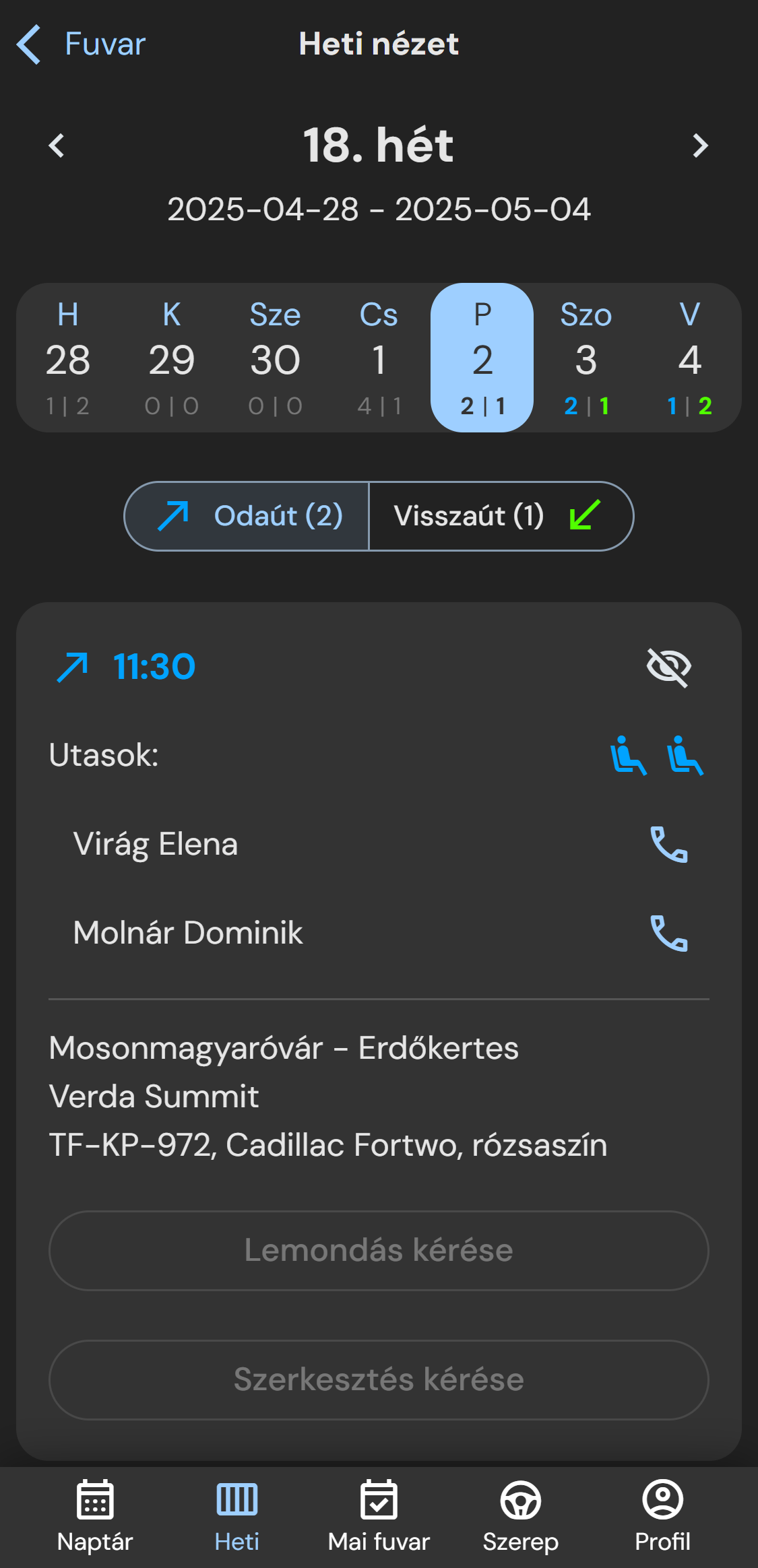This screenshot has width=758, height=1568.
Task: Tap Szerkesztés kérése button
Action: [379, 1379]
